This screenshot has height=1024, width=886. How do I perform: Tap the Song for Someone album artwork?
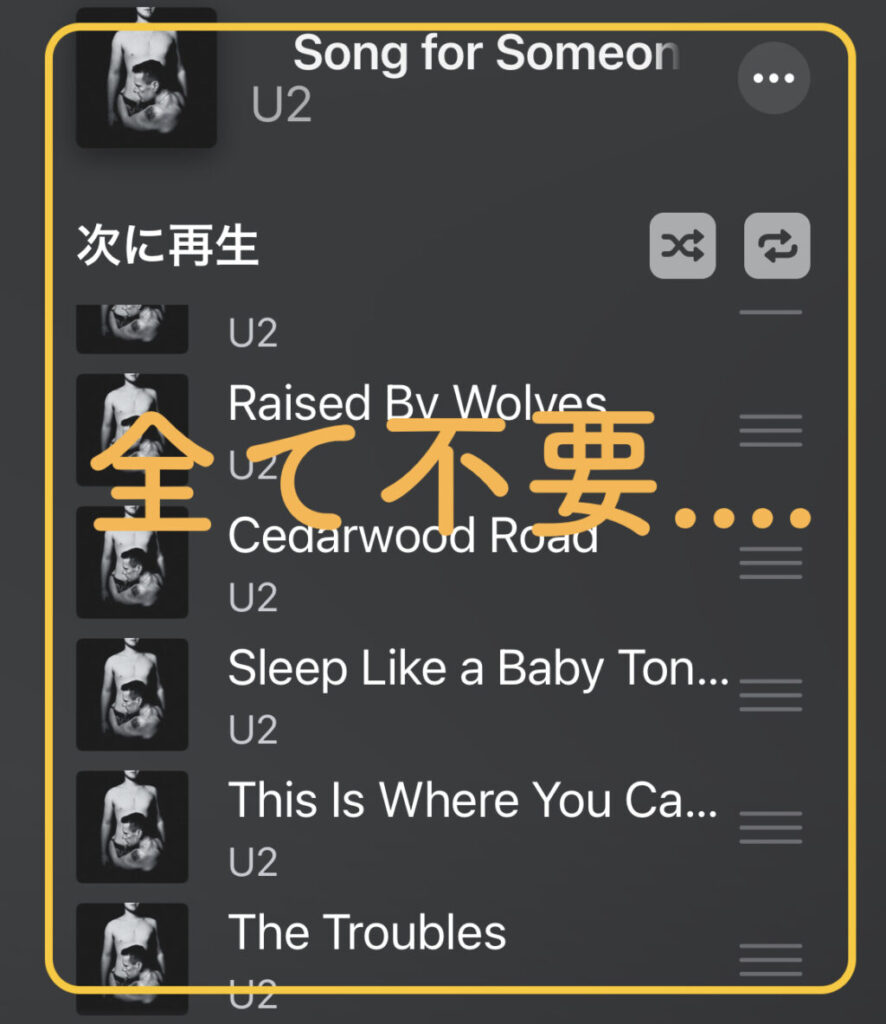(146, 78)
